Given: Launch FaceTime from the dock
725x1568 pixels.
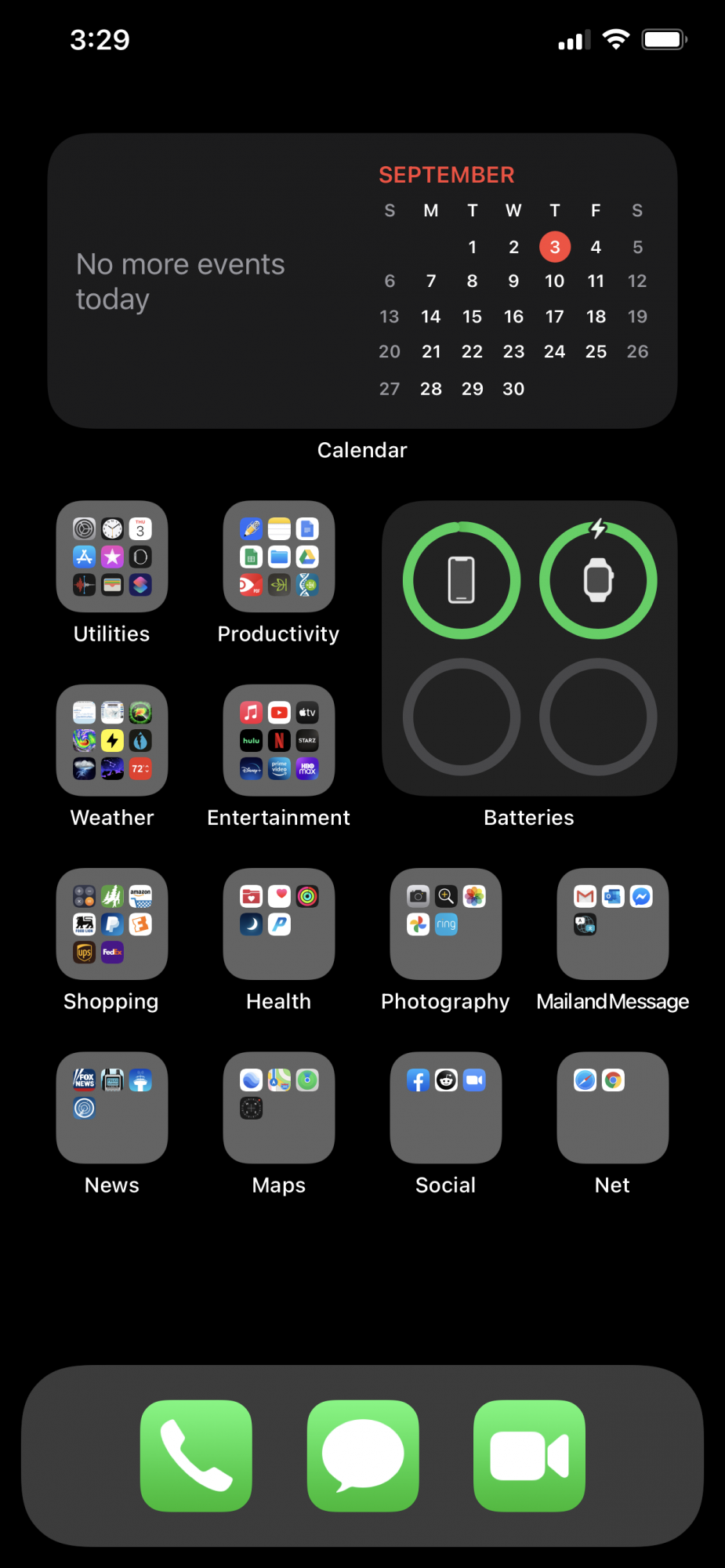Looking at the screenshot, I should click(529, 1456).
